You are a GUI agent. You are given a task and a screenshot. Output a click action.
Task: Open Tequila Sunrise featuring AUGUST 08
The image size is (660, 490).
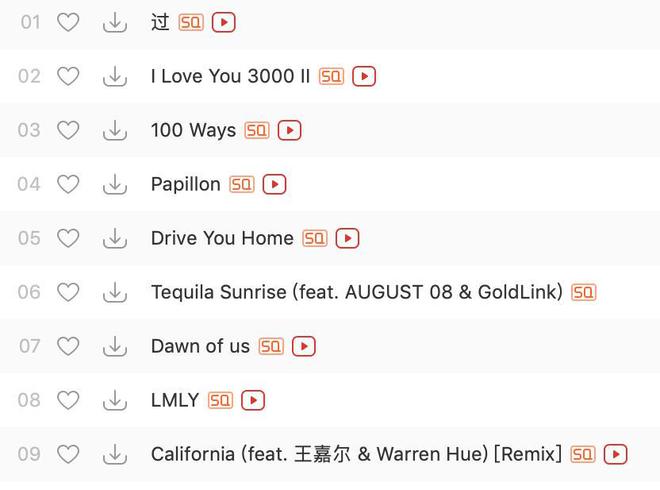356,292
